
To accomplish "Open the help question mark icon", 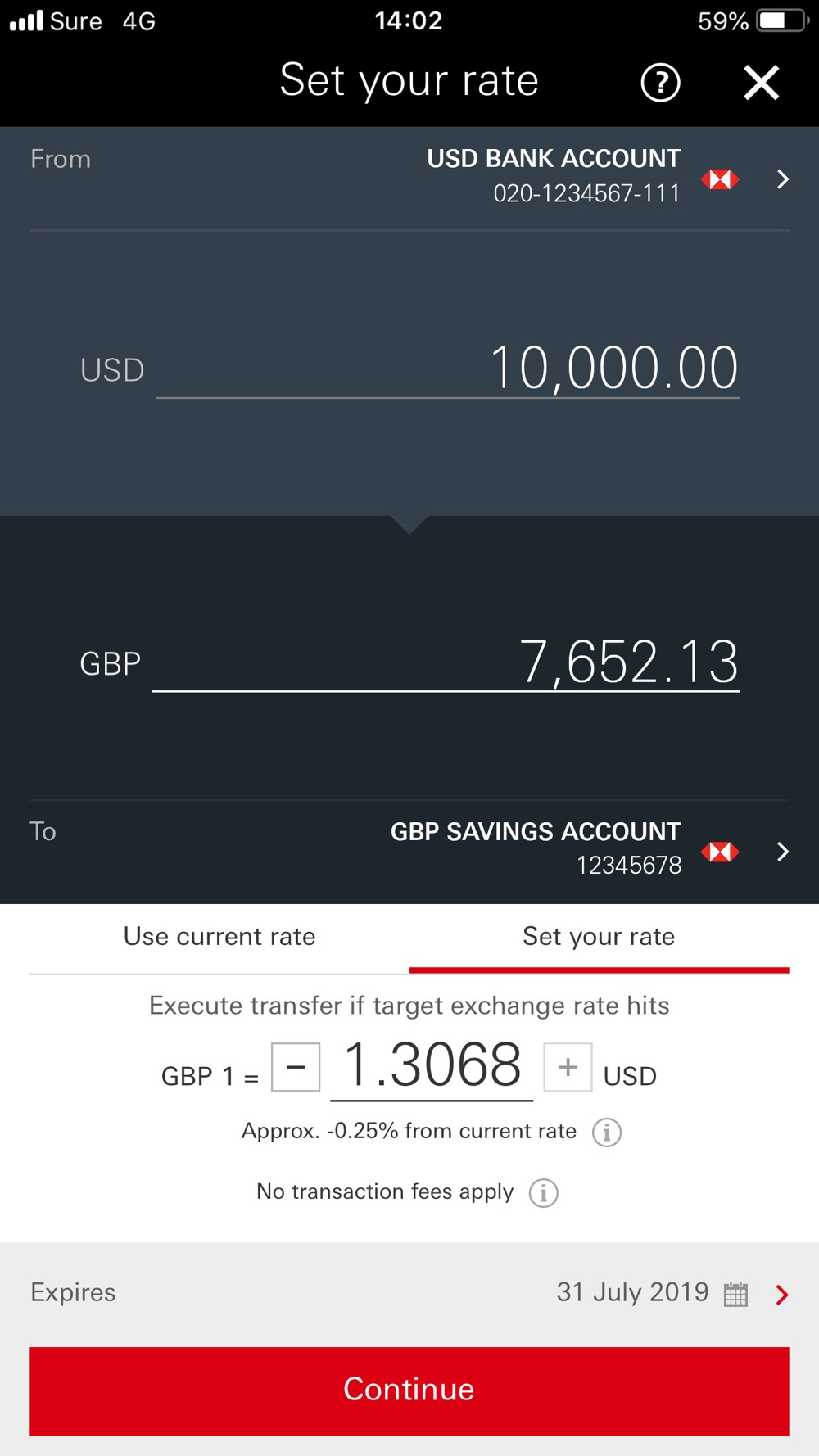I will (660, 83).
